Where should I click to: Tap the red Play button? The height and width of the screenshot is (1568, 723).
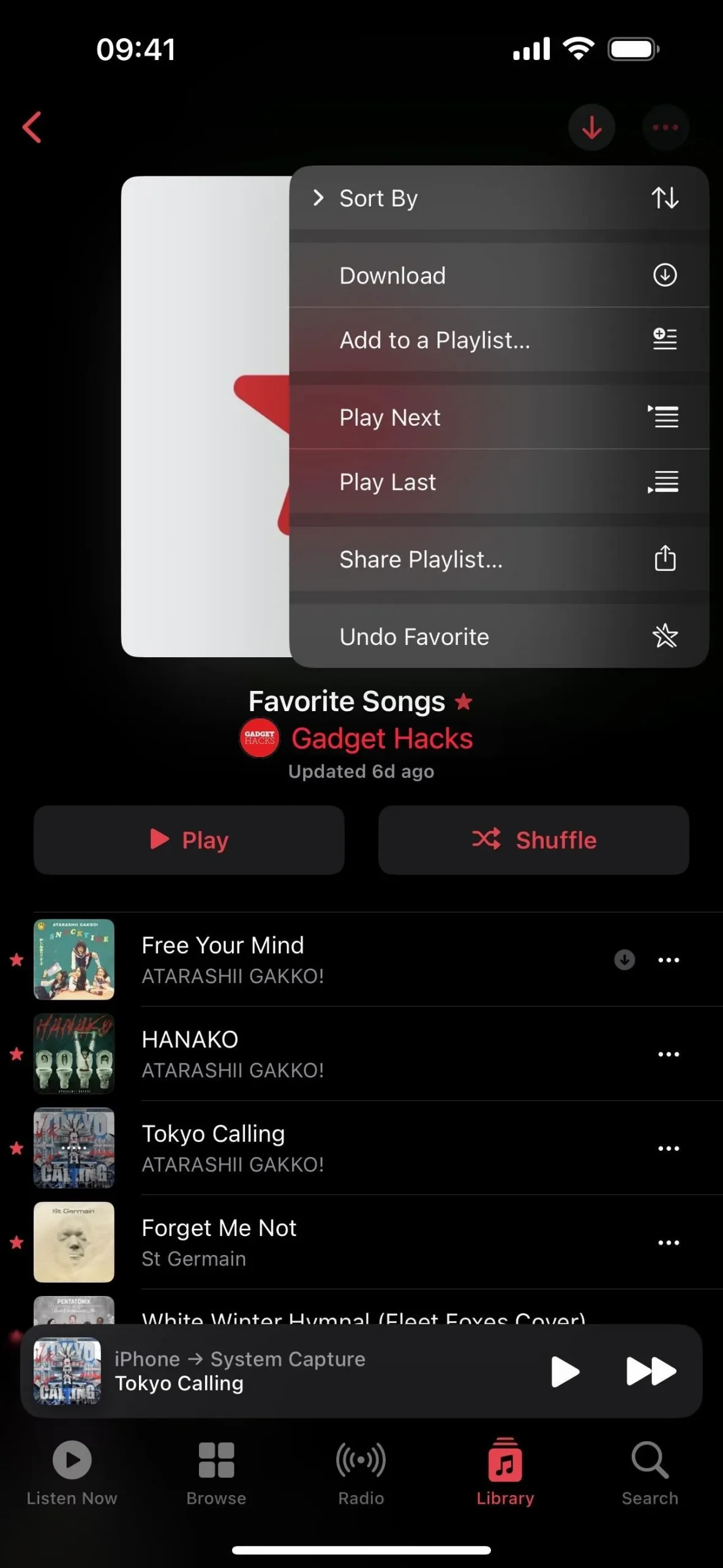[x=189, y=840]
